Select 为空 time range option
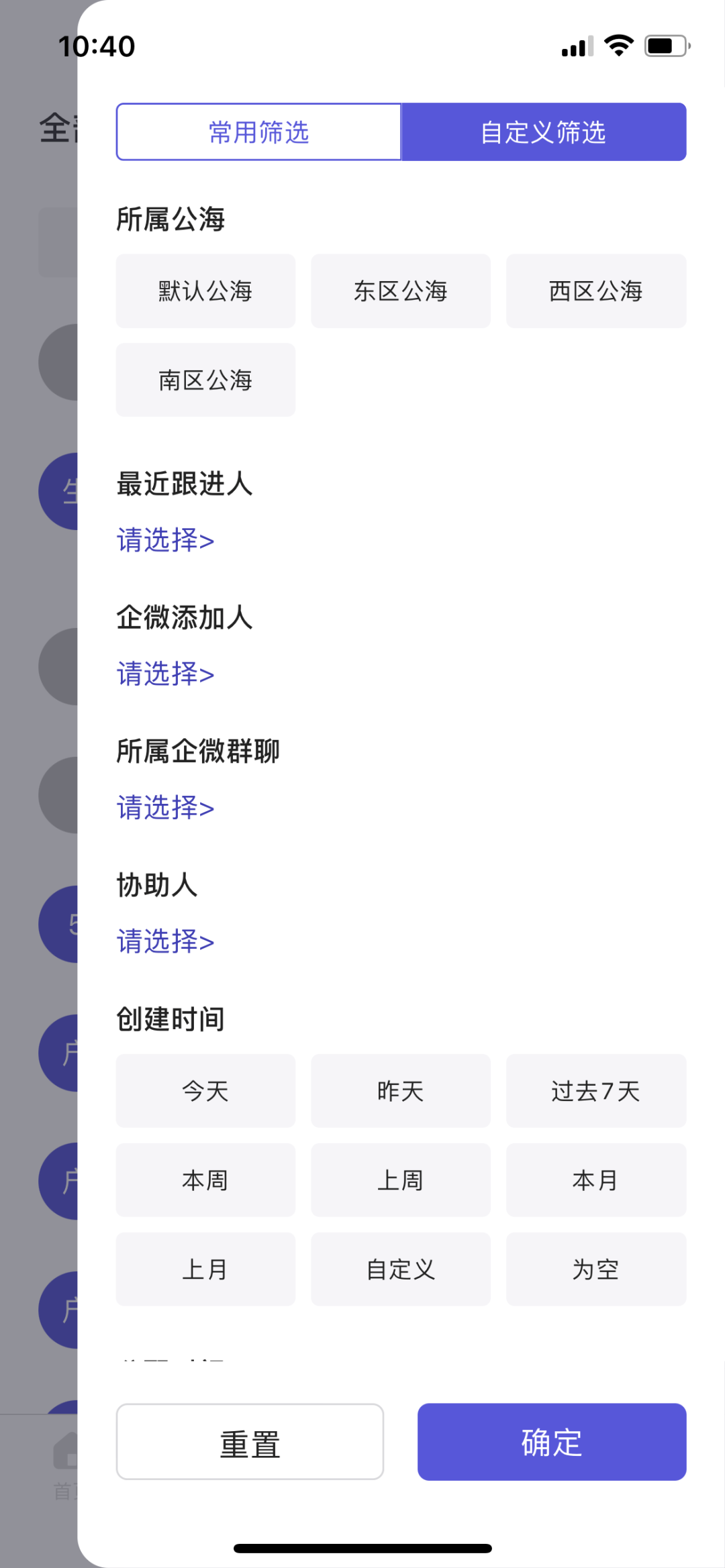The width and height of the screenshot is (725, 1568). 595,1269
